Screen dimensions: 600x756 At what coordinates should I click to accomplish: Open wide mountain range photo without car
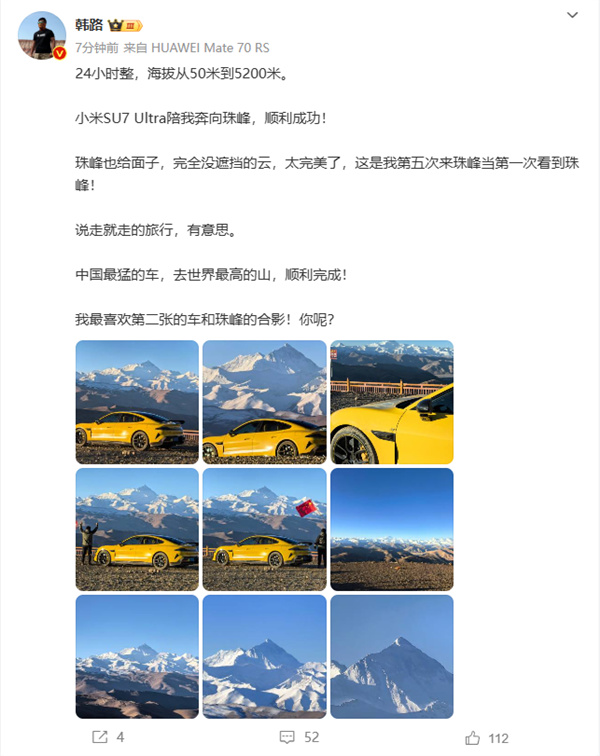coord(137,656)
